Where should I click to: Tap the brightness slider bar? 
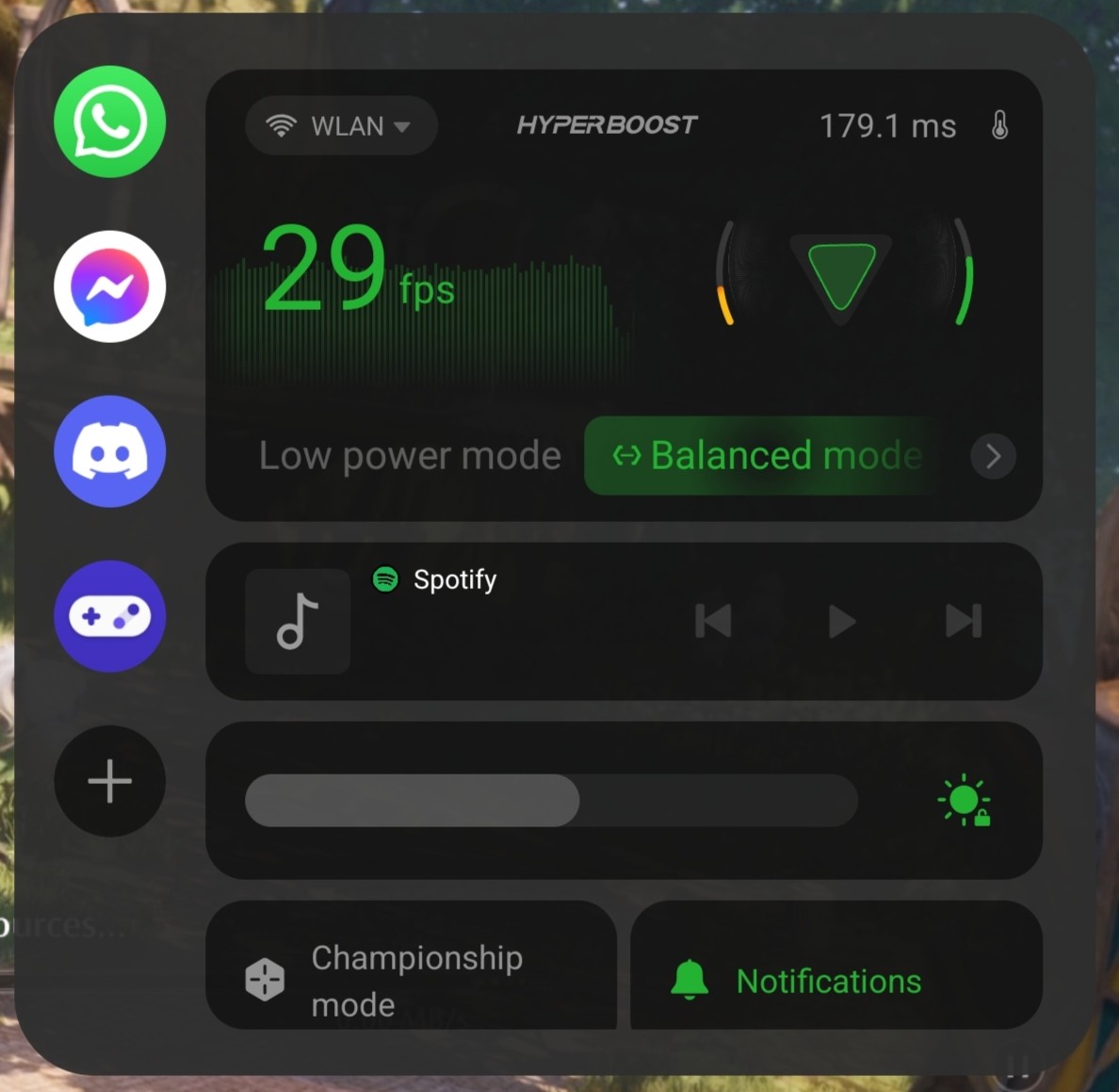[551, 801]
